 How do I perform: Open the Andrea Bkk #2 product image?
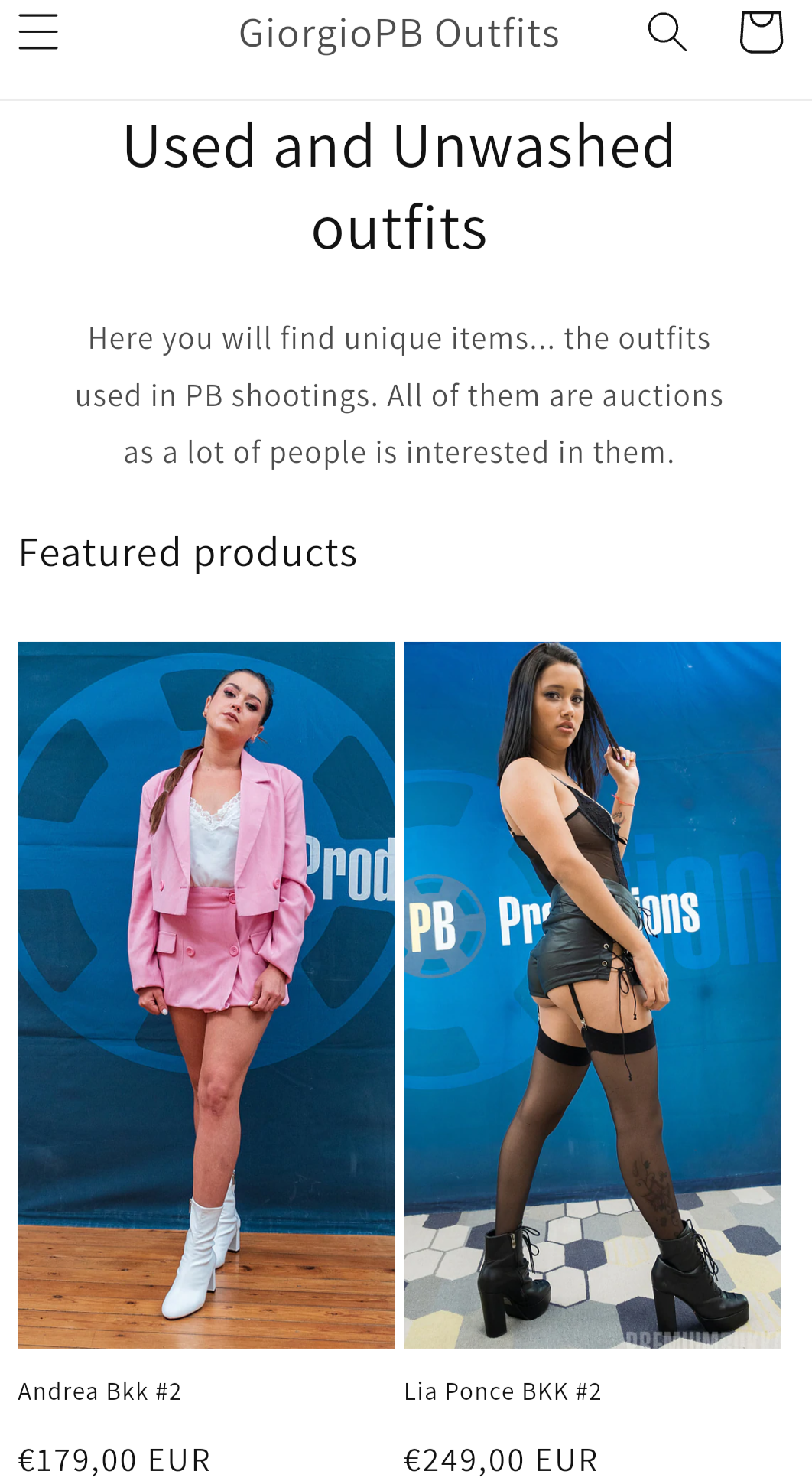pos(206,994)
